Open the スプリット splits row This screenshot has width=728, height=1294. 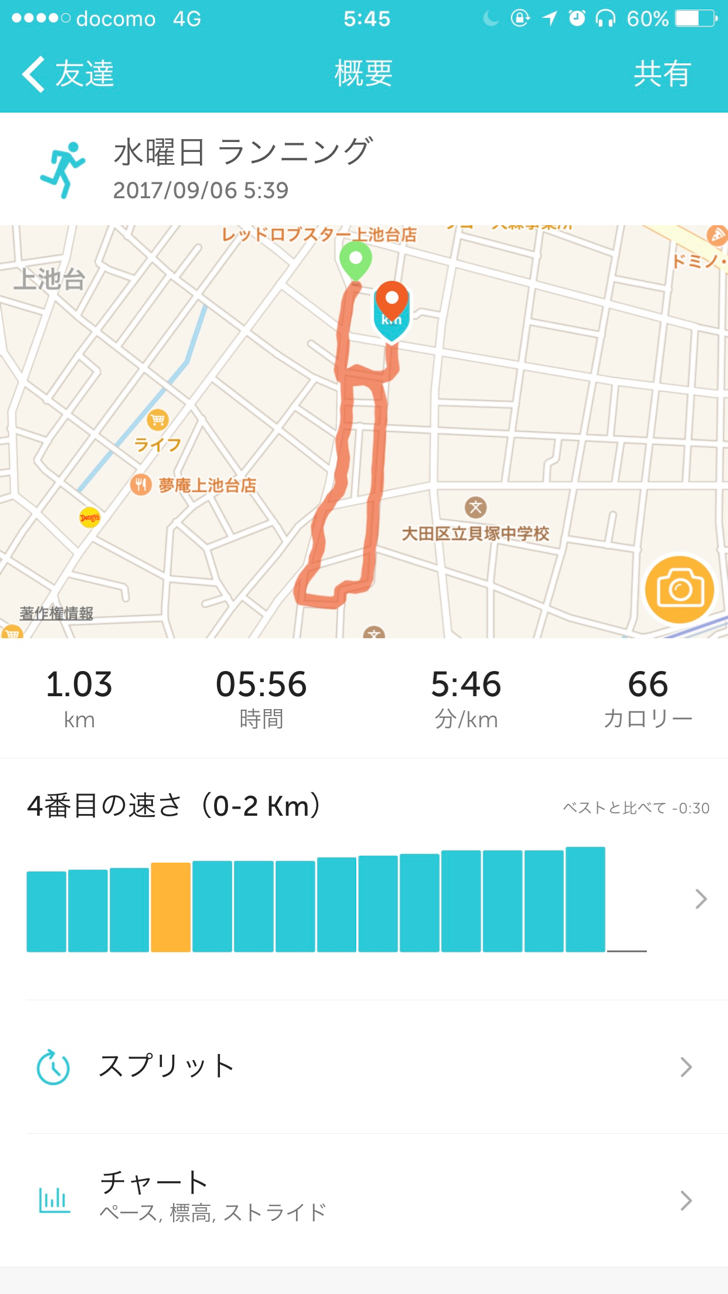pyautogui.click(x=364, y=1066)
